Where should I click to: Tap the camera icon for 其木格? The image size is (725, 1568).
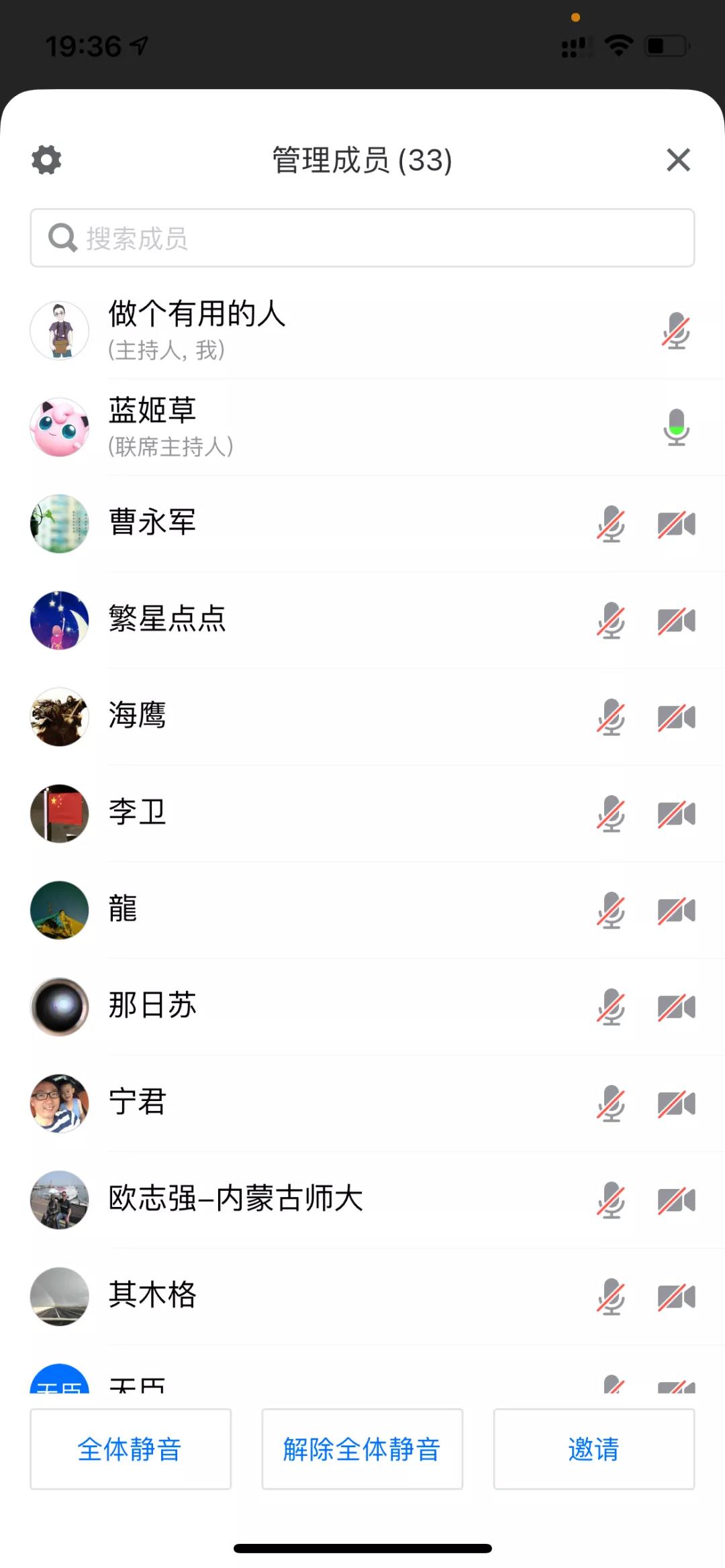click(x=676, y=1297)
